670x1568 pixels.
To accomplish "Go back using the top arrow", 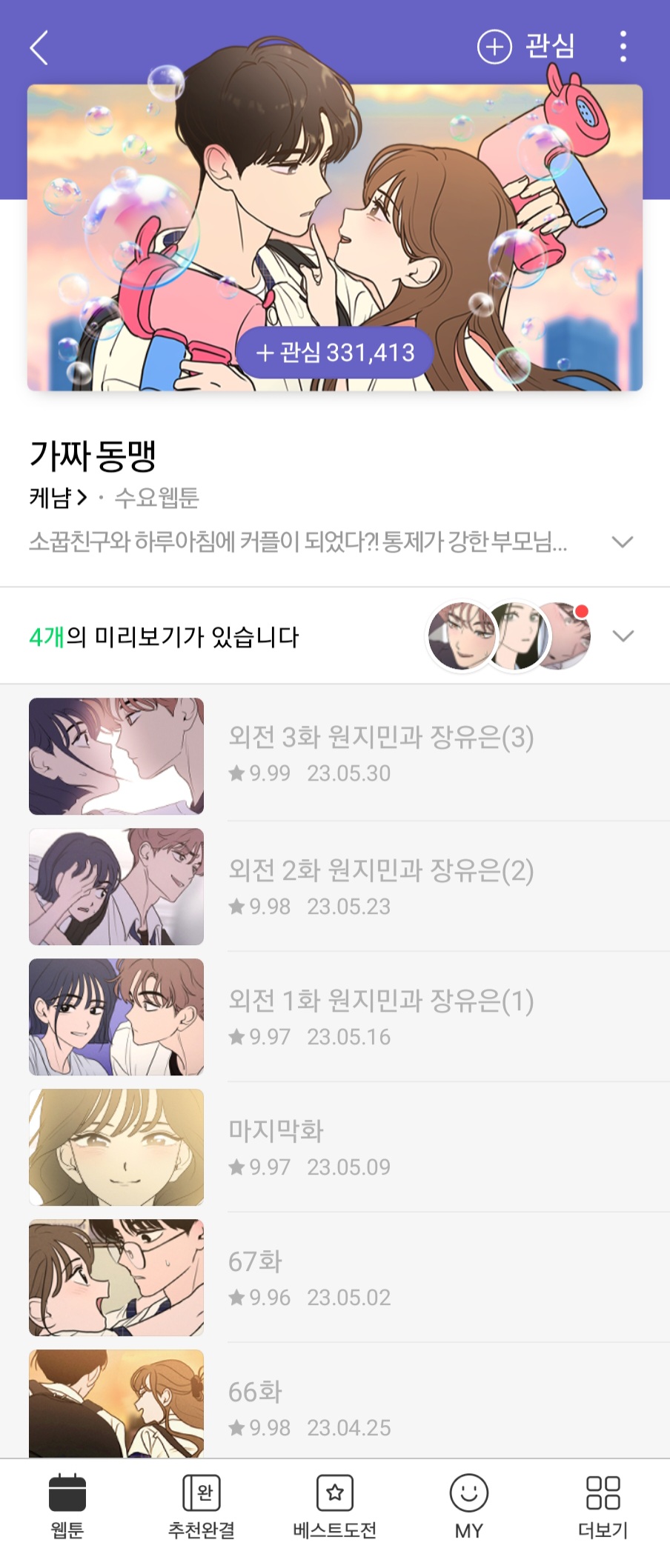I will pyautogui.click(x=39, y=47).
